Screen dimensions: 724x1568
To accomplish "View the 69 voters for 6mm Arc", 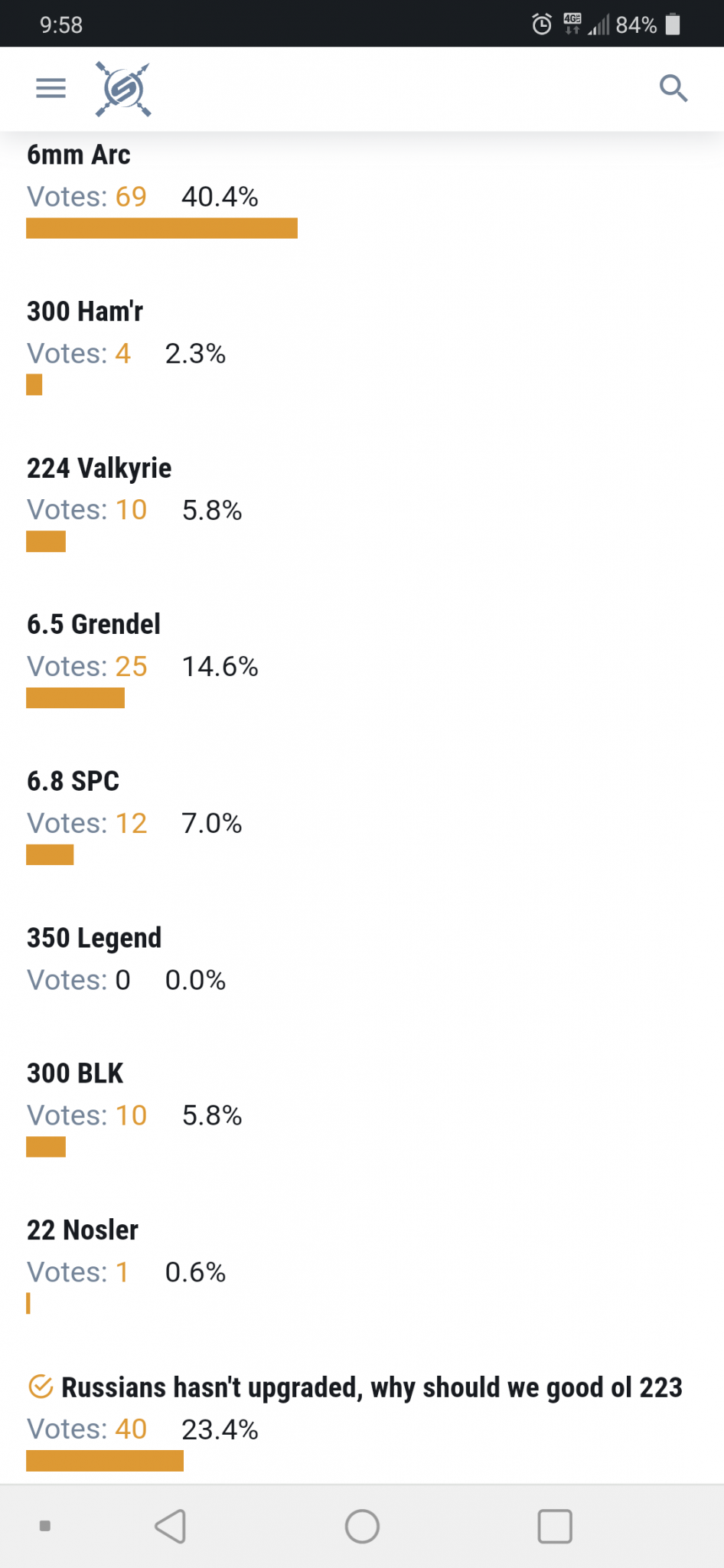I will (131, 198).
